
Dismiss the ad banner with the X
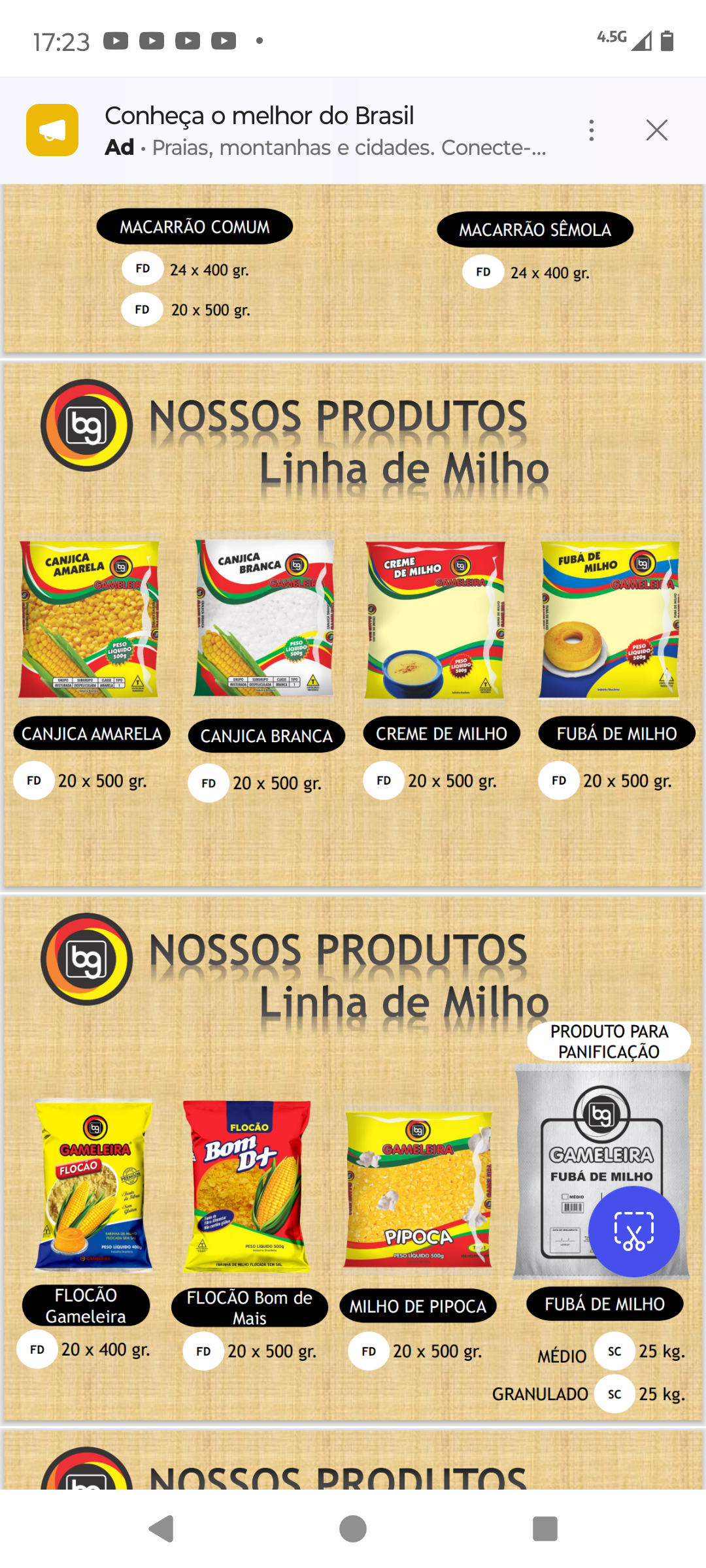click(656, 131)
